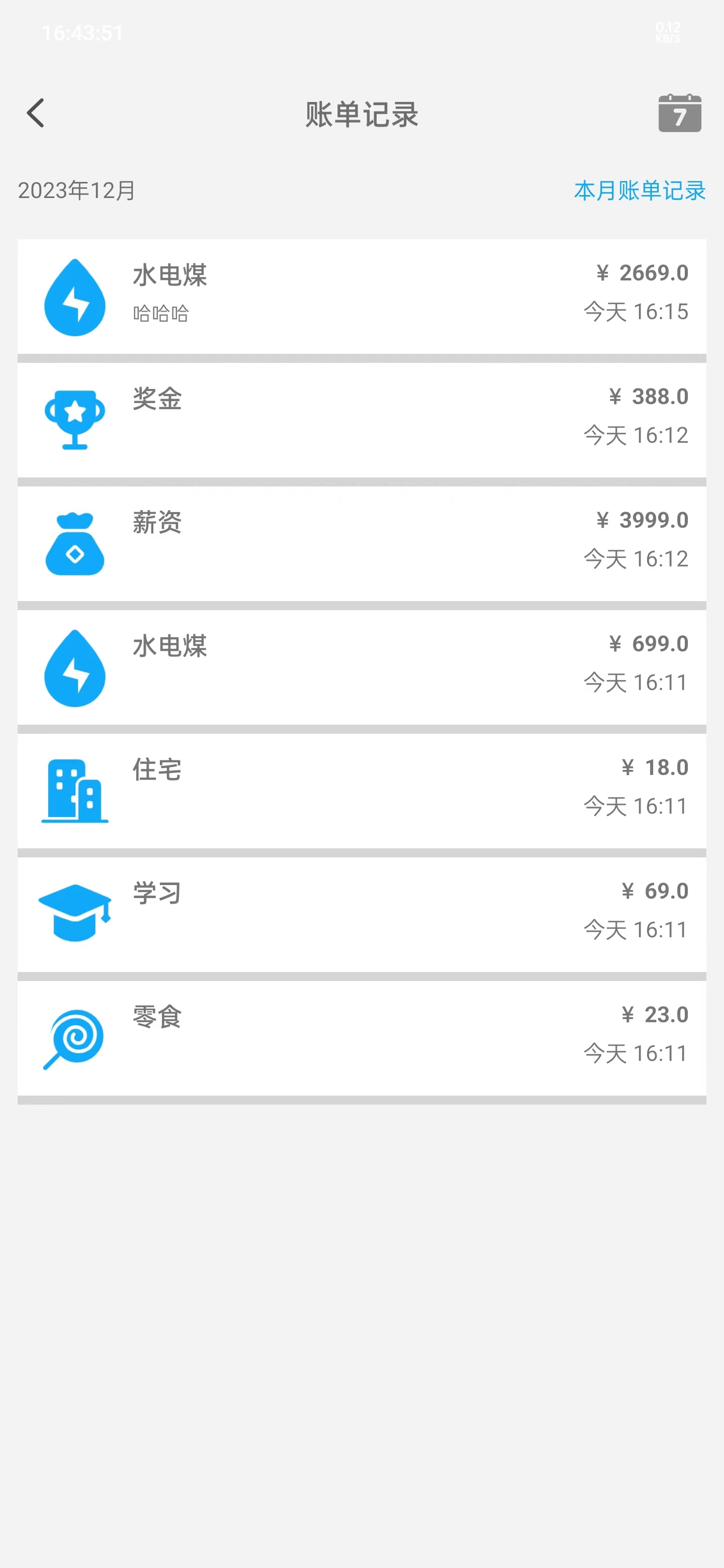View the 住宅 ¥18.0 bill entry

tap(361, 791)
